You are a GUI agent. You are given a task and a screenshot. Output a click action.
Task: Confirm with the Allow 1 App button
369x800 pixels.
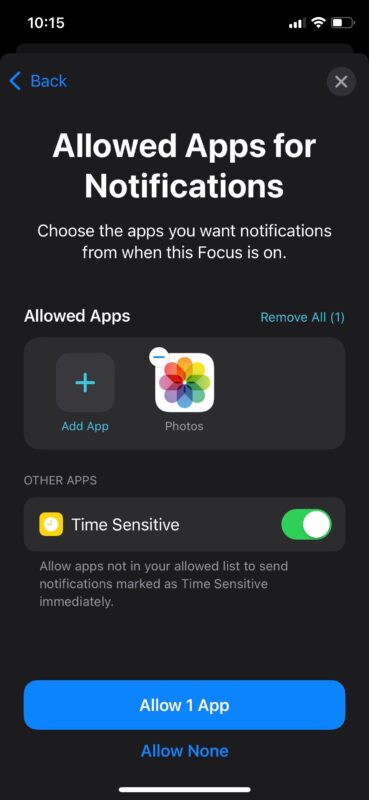click(x=184, y=705)
